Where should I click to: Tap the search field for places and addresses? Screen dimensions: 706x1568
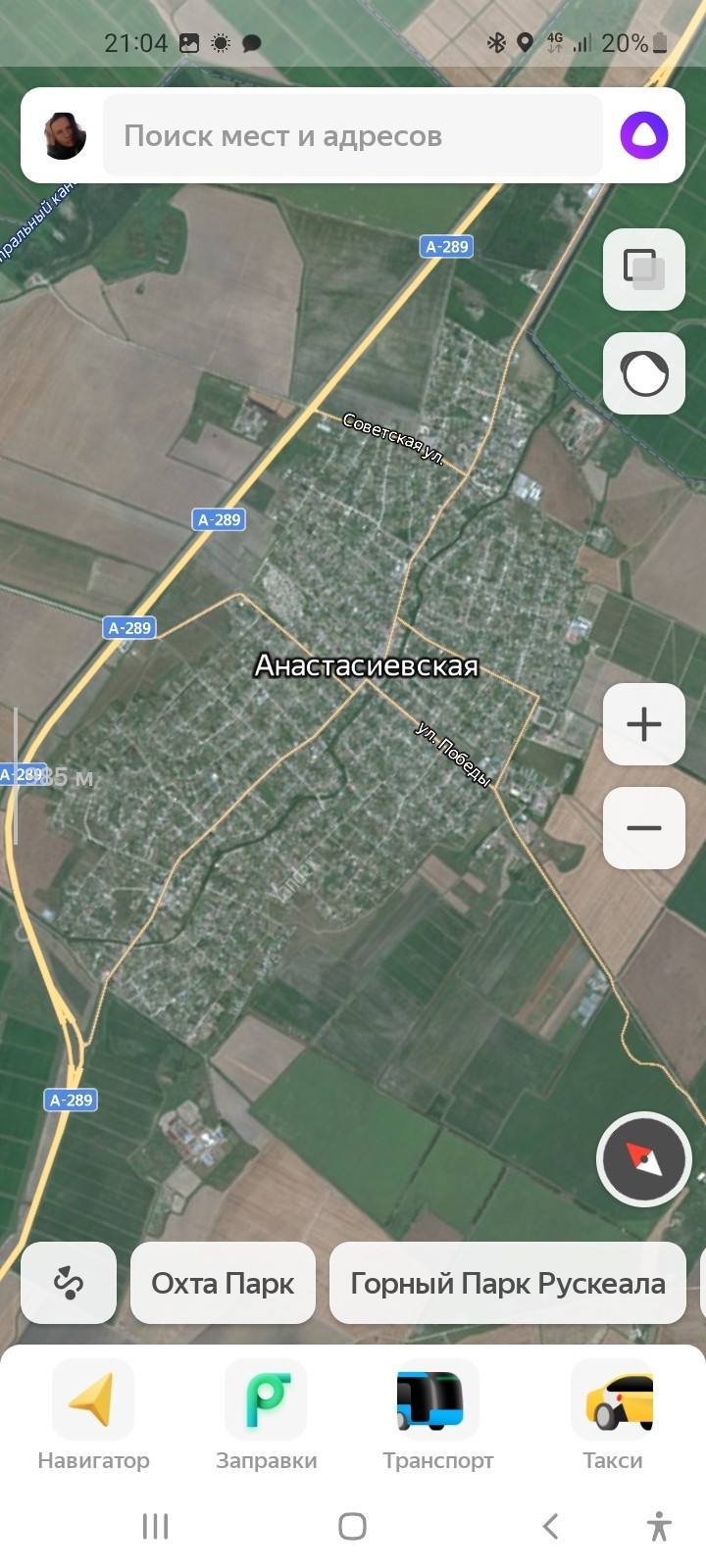(x=353, y=136)
